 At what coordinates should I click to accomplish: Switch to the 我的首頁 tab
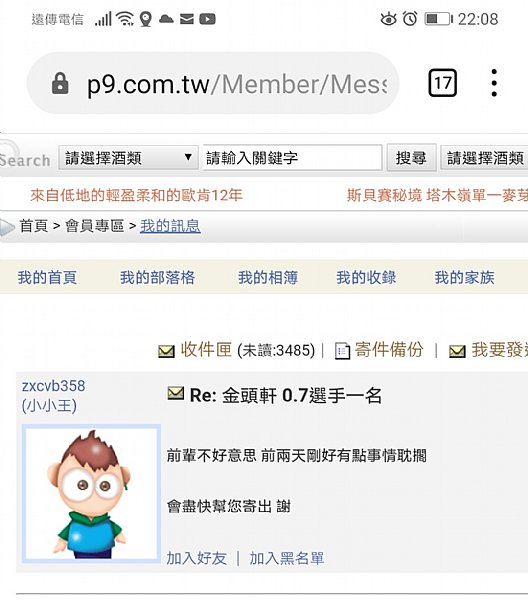47,277
